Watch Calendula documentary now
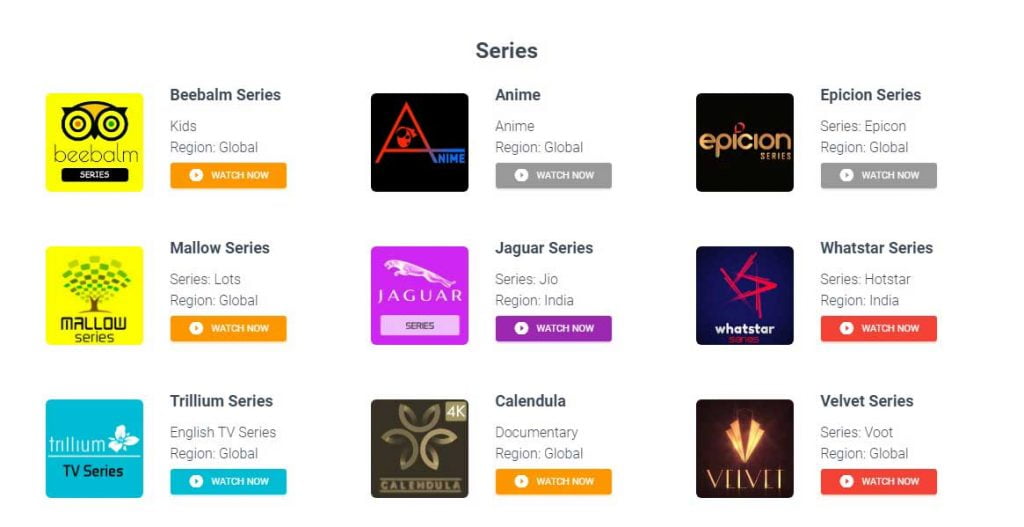The height and width of the screenshot is (527, 1024). [553, 481]
